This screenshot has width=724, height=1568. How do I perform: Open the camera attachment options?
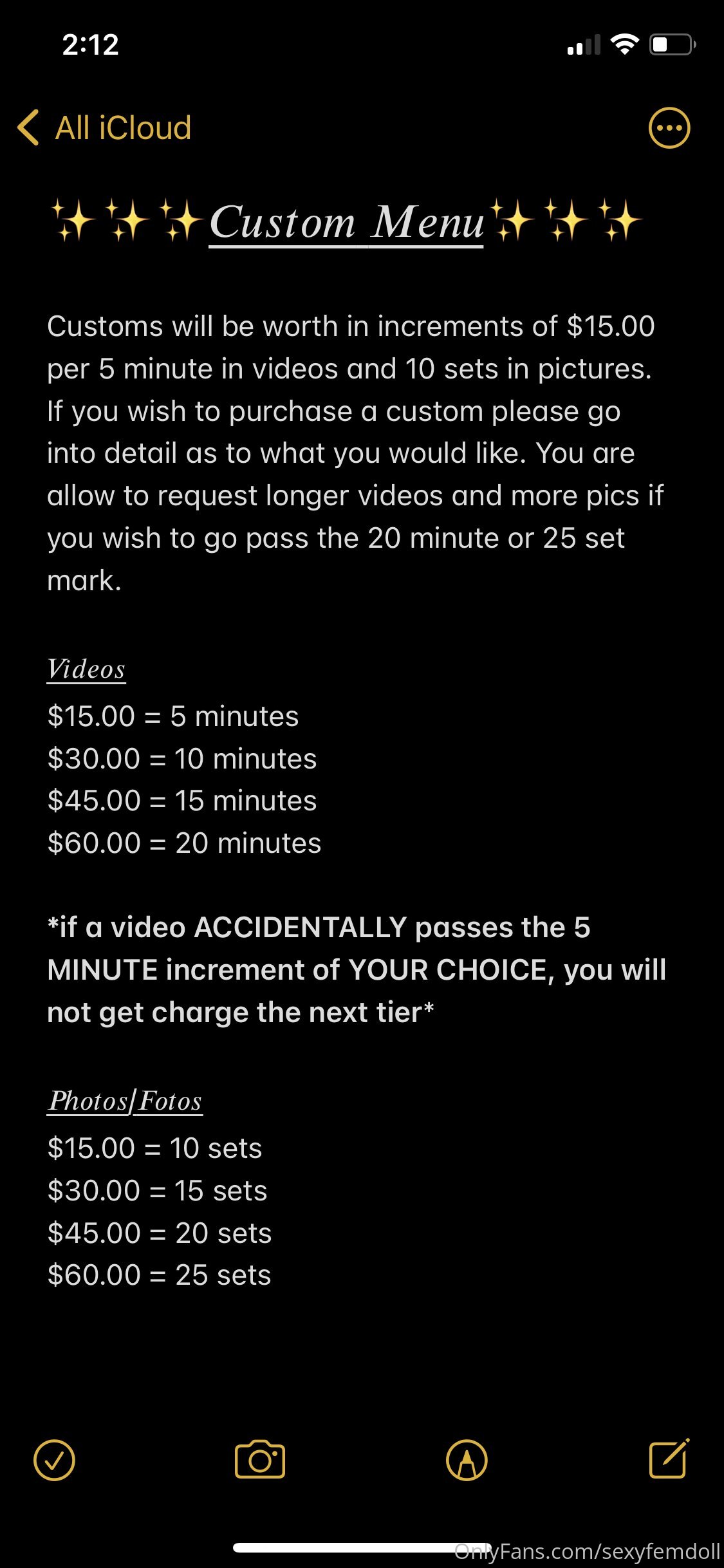pyautogui.click(x=260, y=1460)
